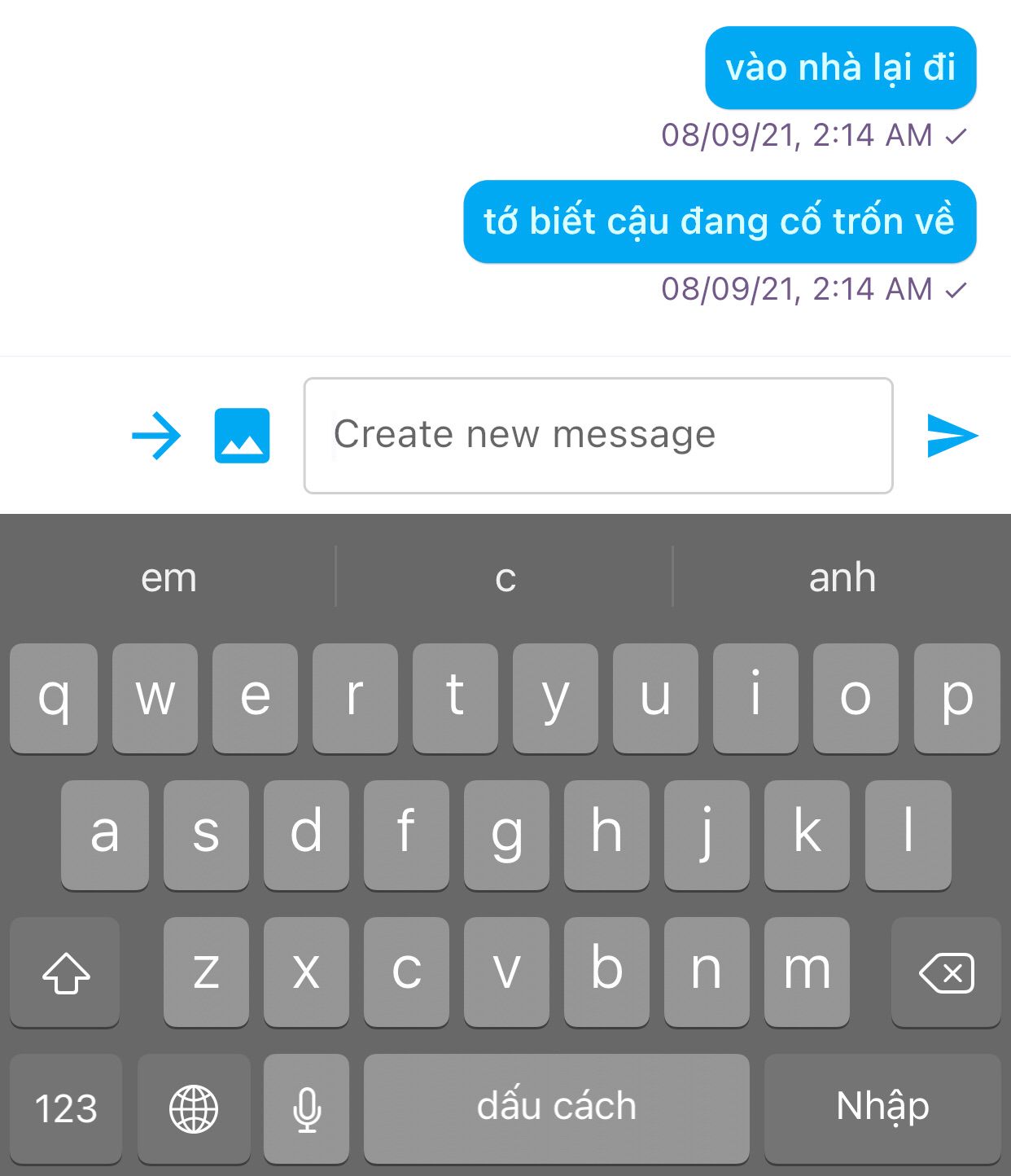Screen dimensions: 1011x1176
Task: Choose the keyboard suggestion "anh"
Action: tap(842, 578)
